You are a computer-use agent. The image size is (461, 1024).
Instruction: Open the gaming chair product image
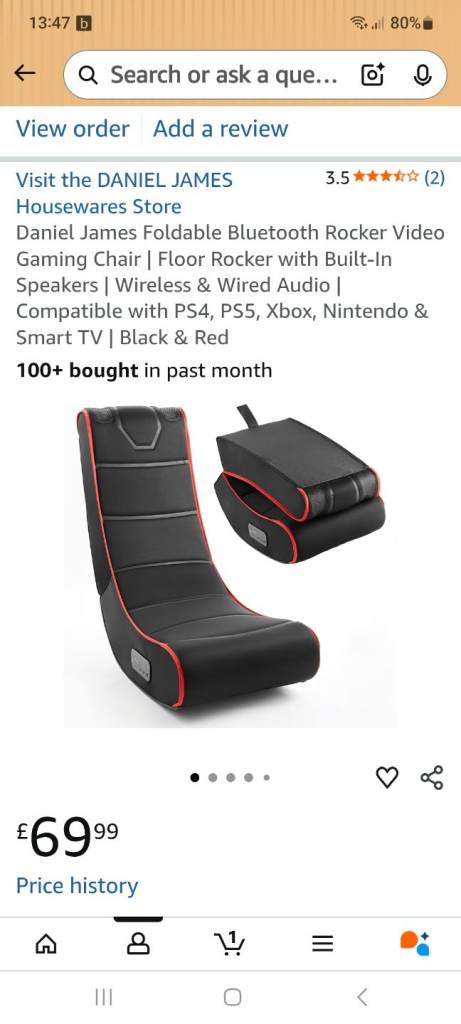(230, 564)
